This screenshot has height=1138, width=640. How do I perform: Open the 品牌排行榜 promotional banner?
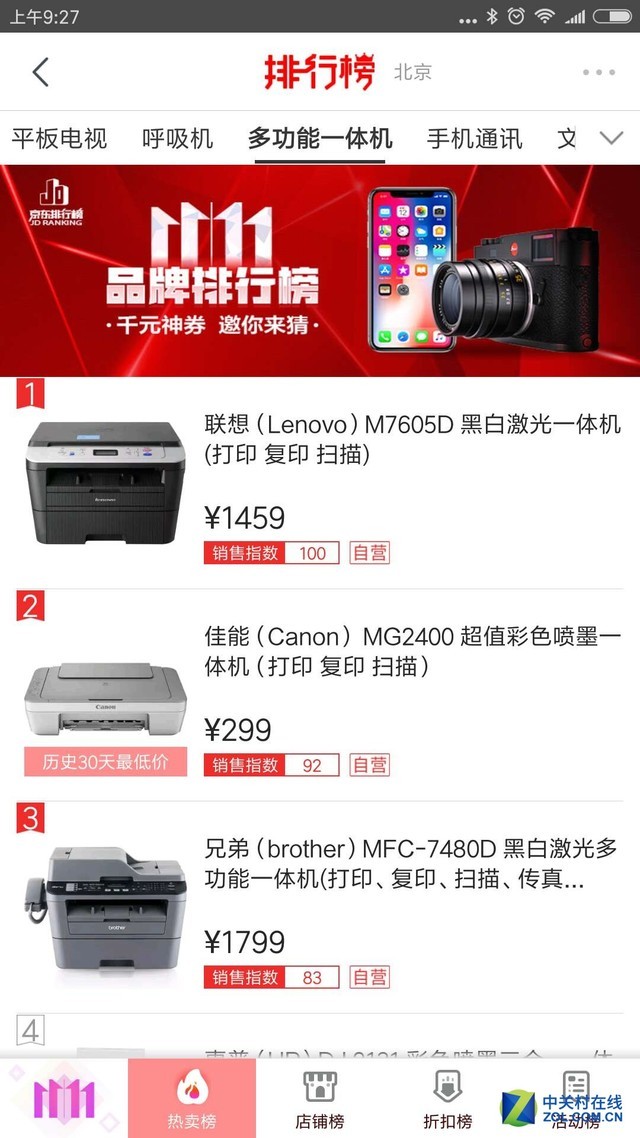(320, 270)
